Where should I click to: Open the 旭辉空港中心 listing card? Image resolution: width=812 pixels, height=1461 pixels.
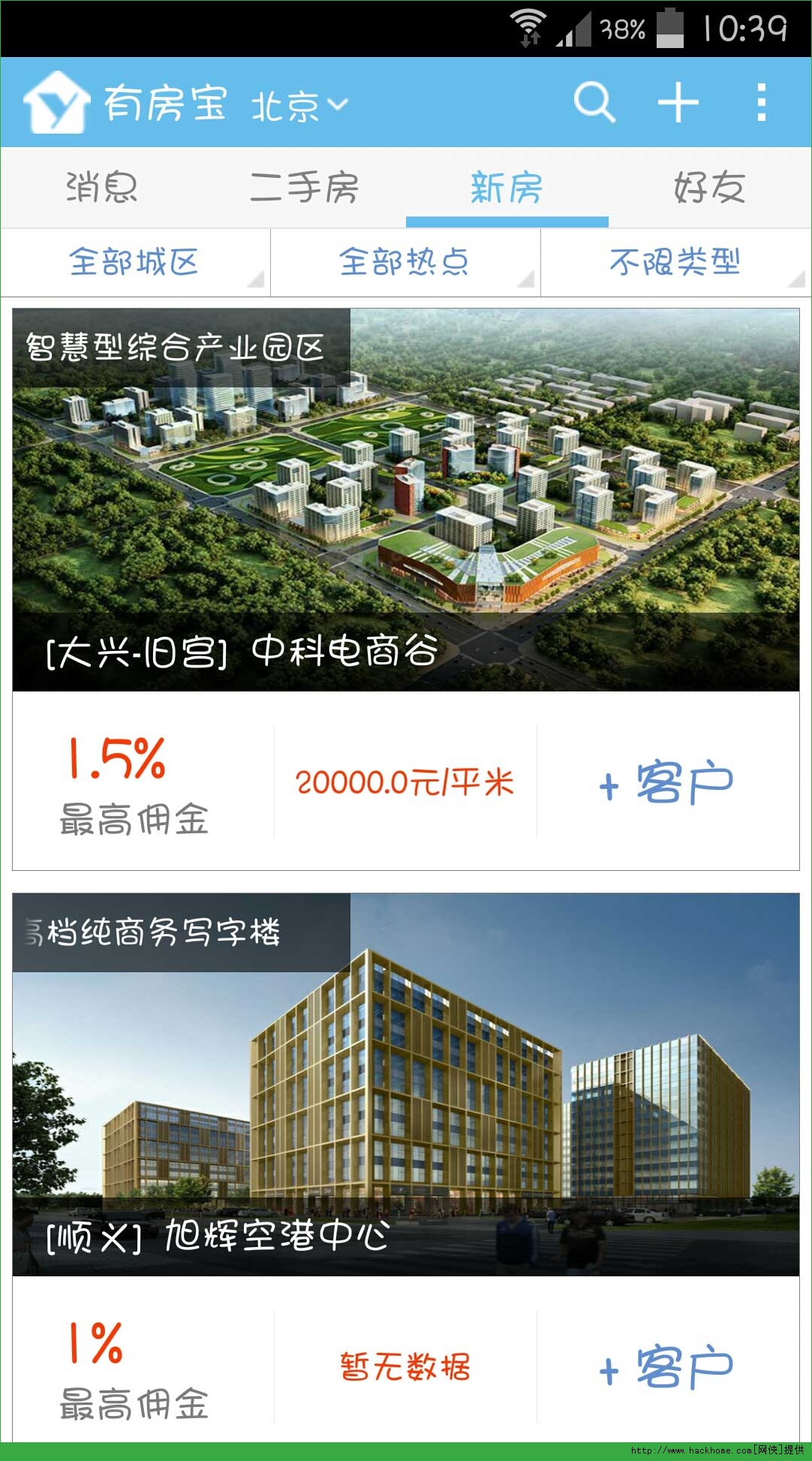pos(406,1084)
